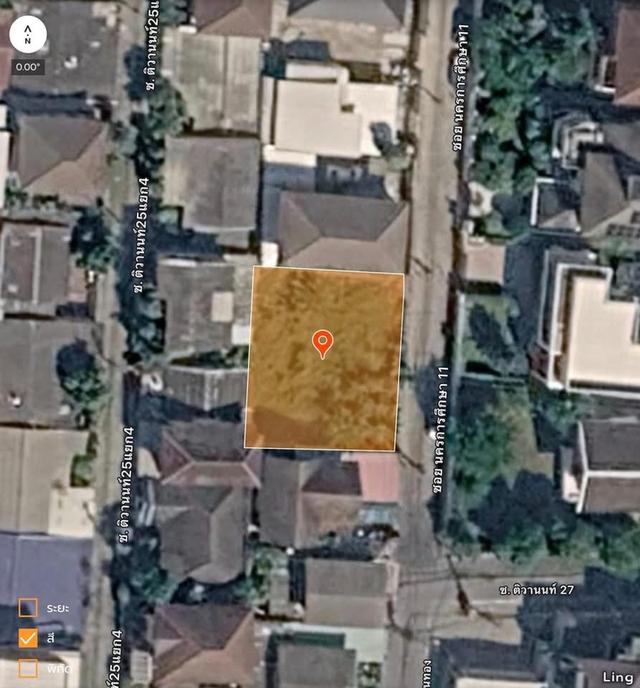The image size is (640, 688).
Task: Uncheck the สี checkbox
Action: 28,637
